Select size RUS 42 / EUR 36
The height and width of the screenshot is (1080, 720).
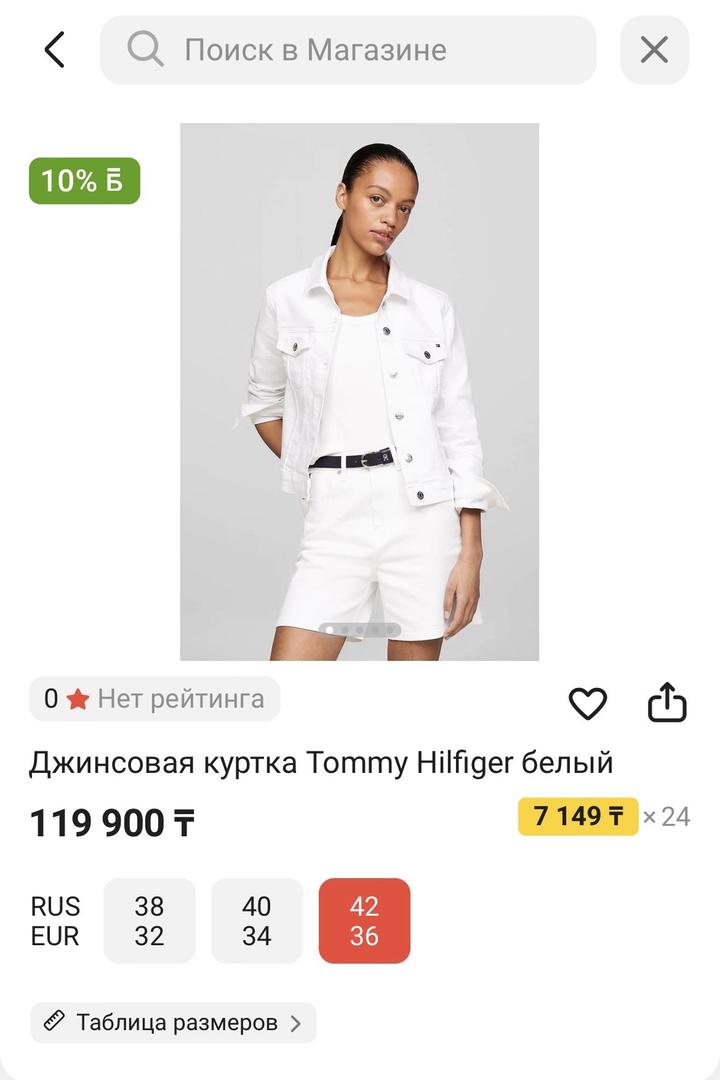click(x=364, y=921)
